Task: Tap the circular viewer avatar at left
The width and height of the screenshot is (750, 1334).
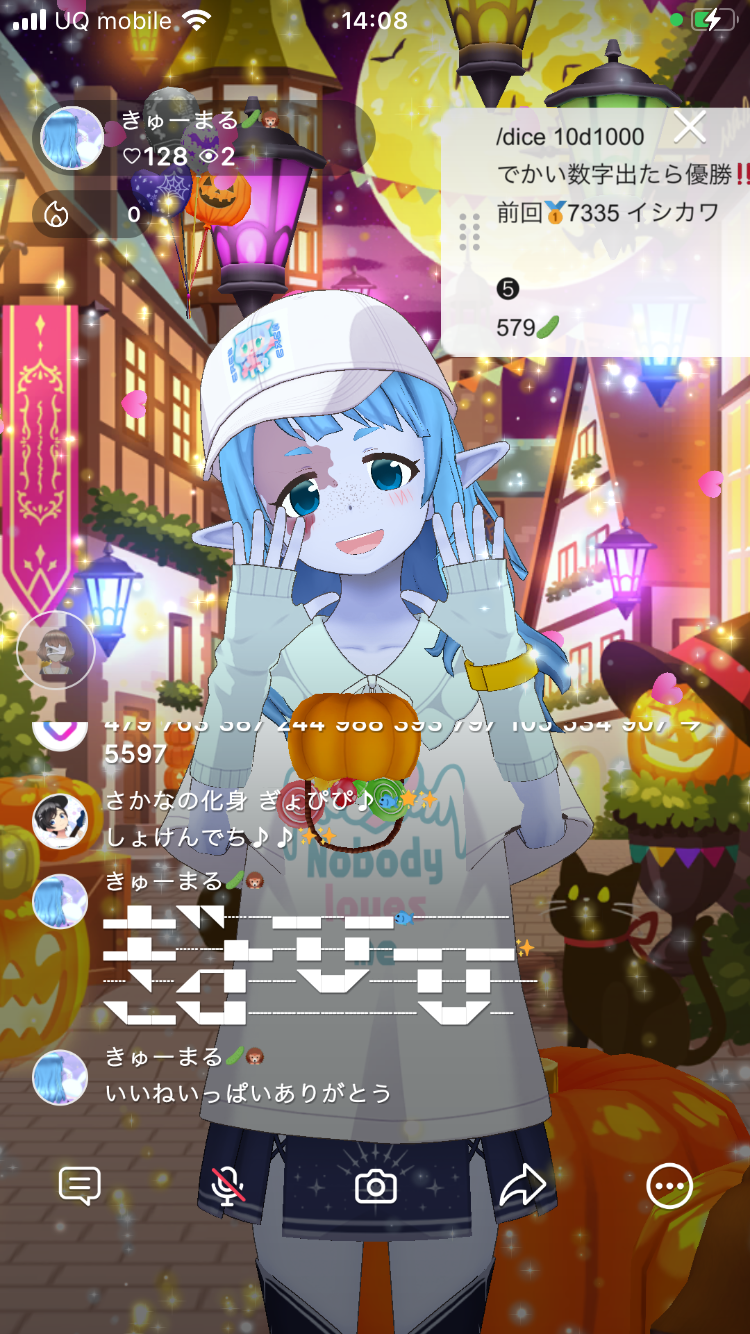Action: pyautogui.click(x=56, y=651)
